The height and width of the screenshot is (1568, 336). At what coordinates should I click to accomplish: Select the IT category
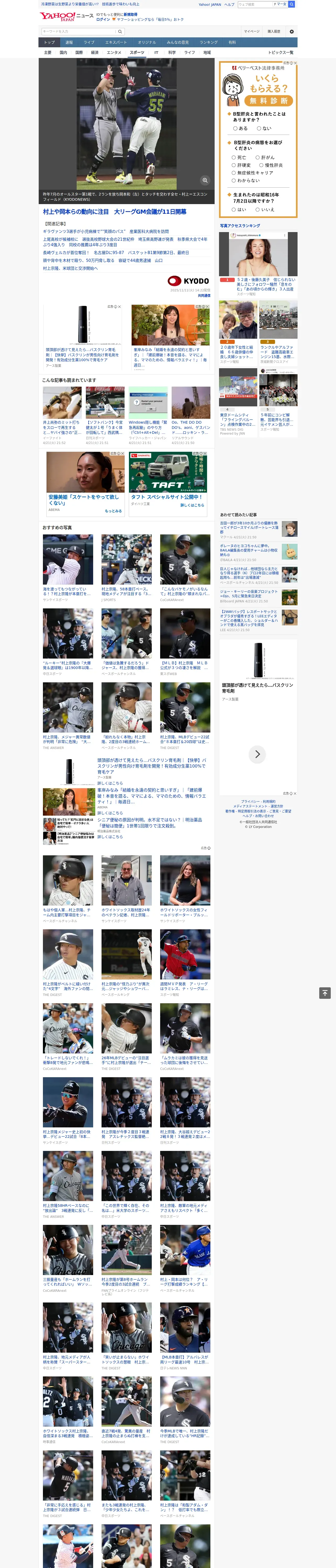[156, 52]
